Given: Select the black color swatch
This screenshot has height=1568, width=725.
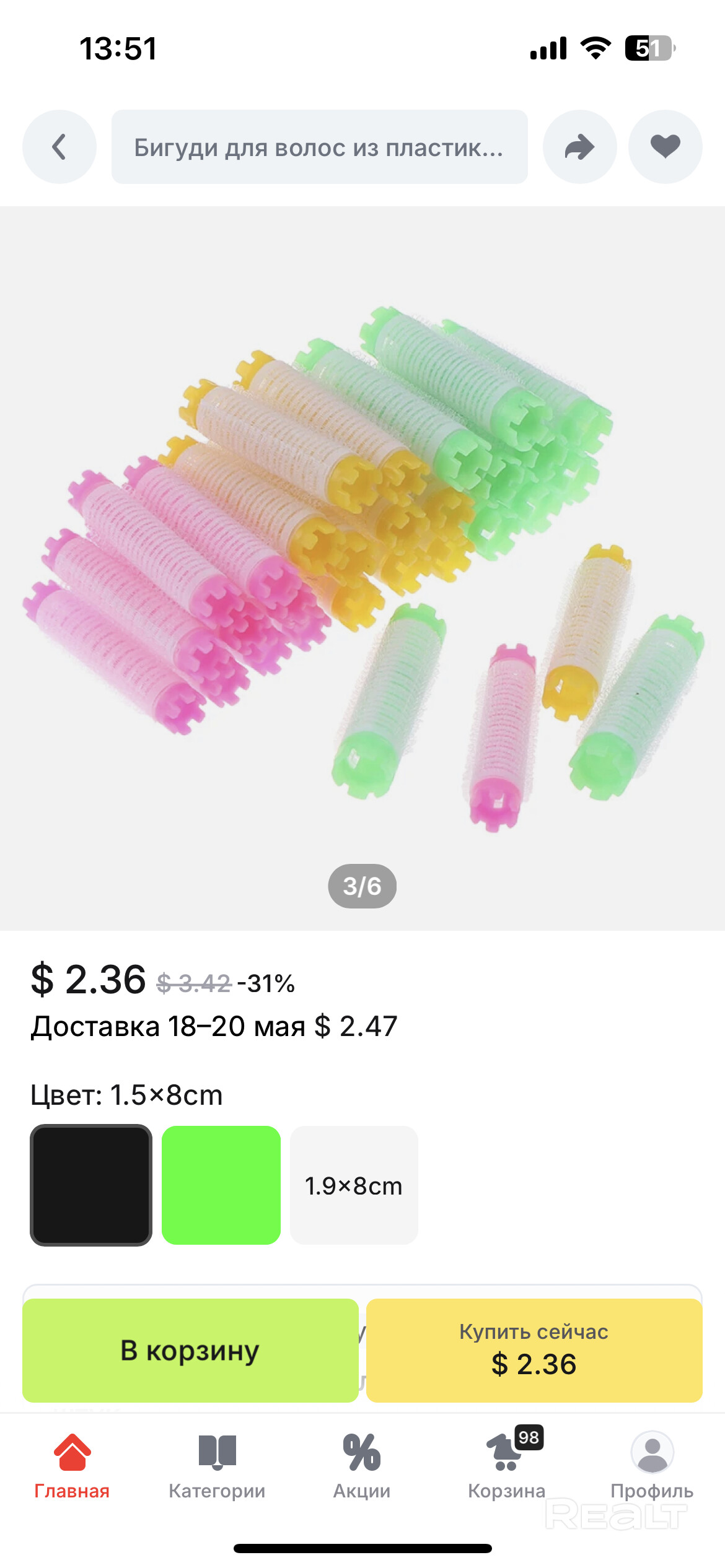Looking at the screenshot, I should [91, 1185].
